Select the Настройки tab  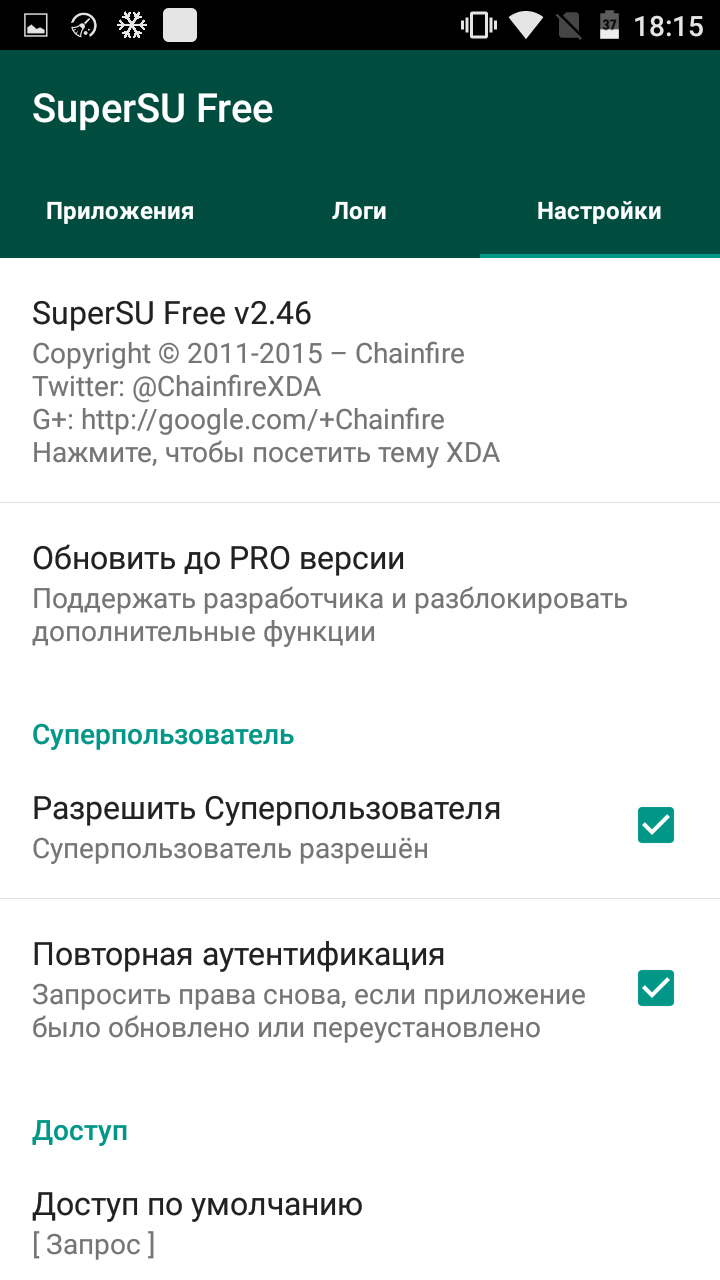pyautogui.click(x=599, y=211)
